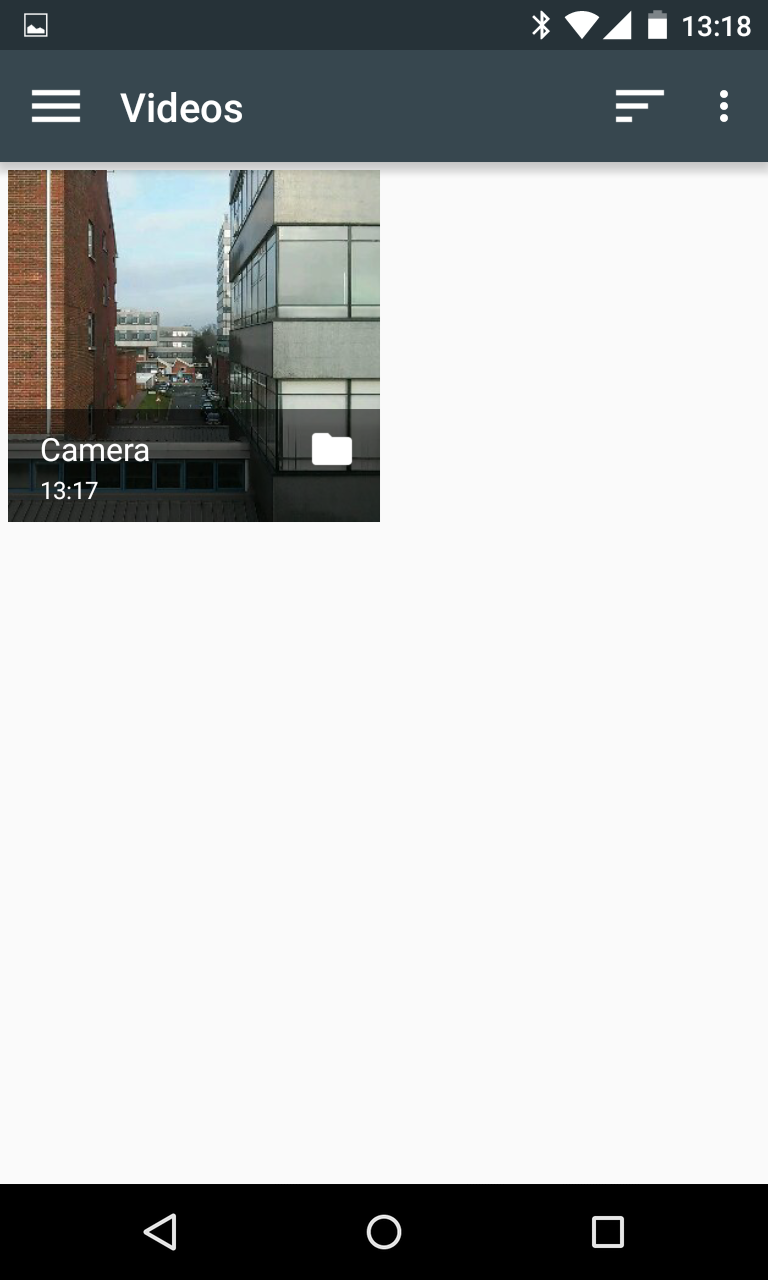
Task: Open the sort options
Action: [639, 107]
